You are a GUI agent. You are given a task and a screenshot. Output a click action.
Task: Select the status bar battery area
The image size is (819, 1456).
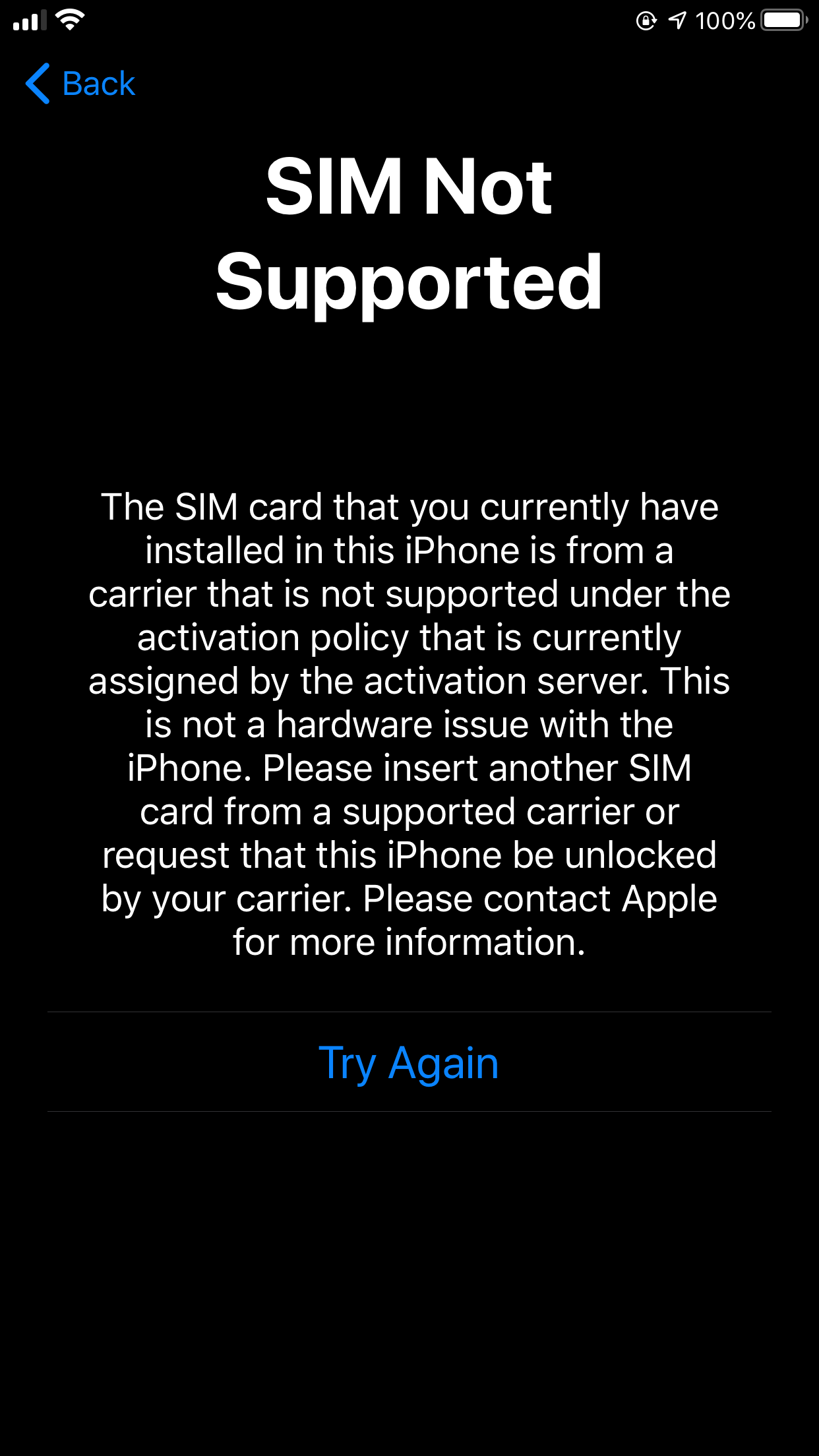pos(781,20)
